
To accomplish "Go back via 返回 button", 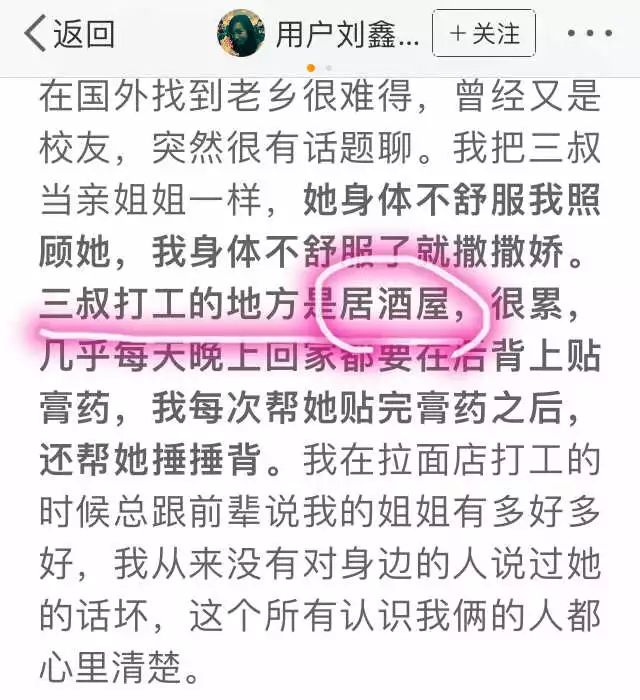I will point(68,34).
